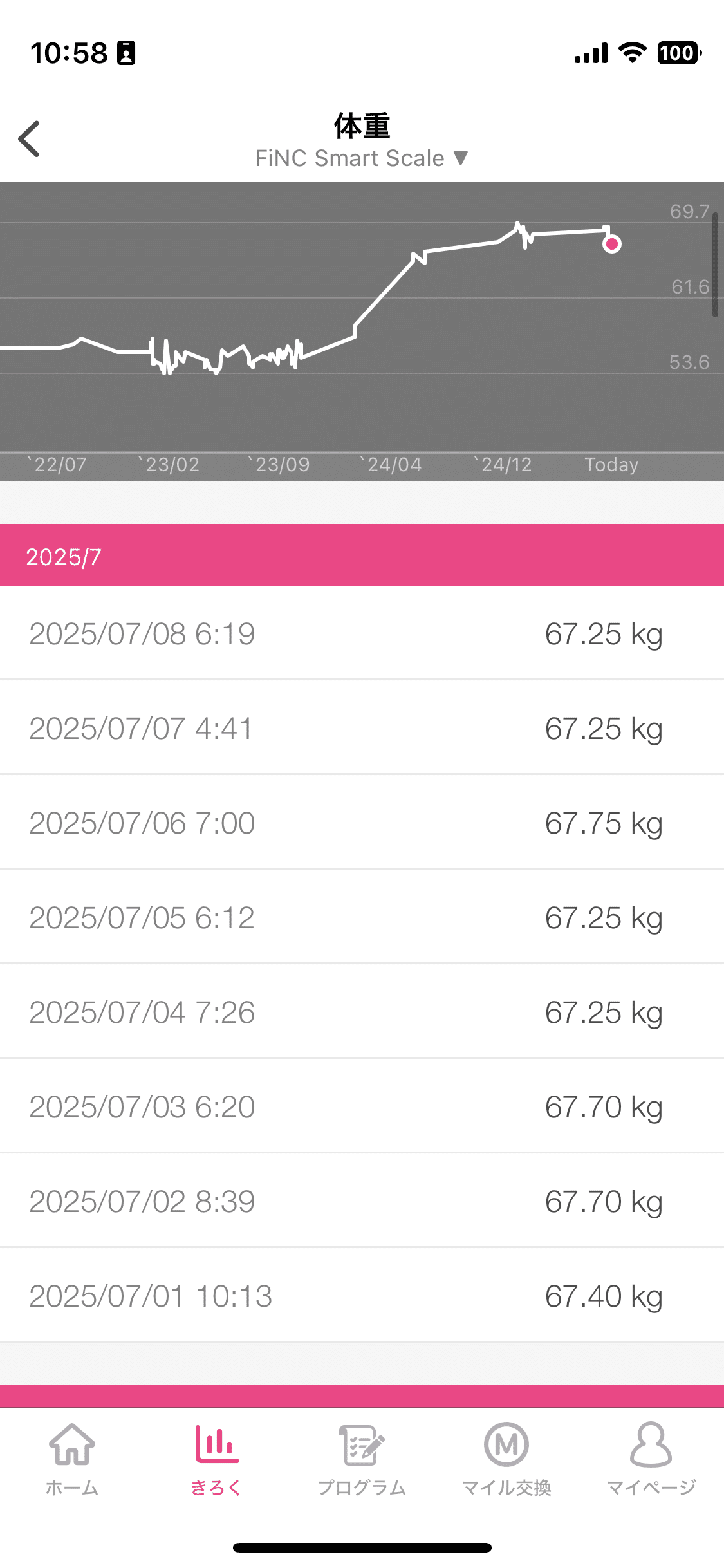Go back using the top-left arrow
724x1568 pixels.
pyautogui.click(x=30, y=139)
